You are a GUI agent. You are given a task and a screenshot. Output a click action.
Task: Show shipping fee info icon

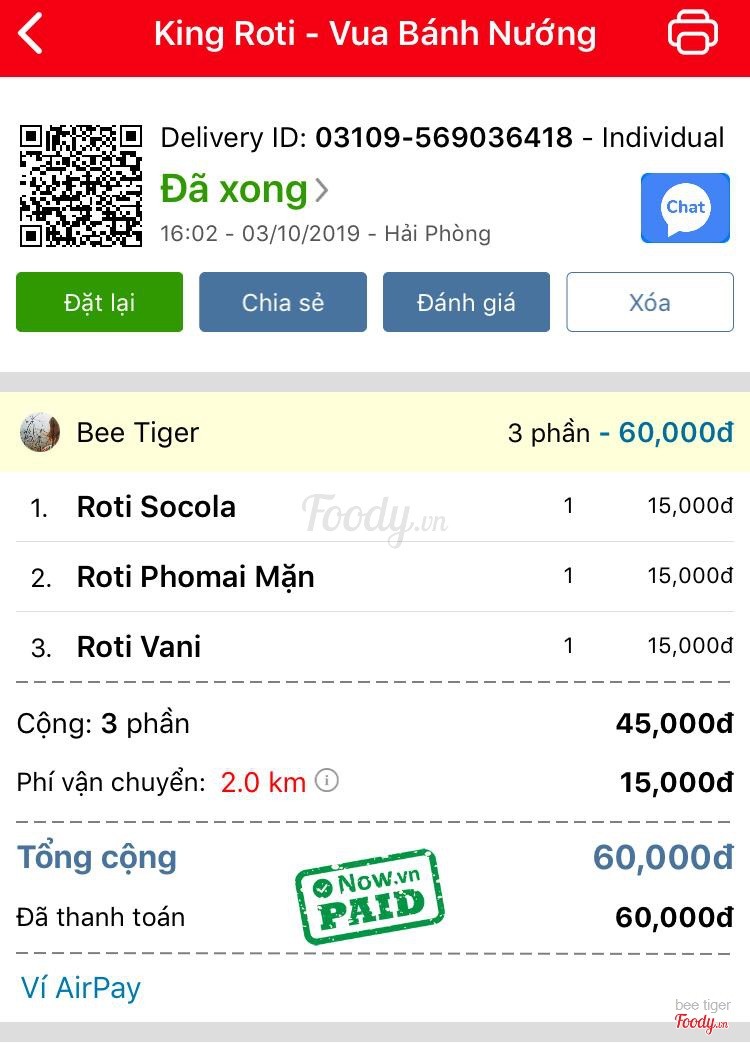pyautogui.click(x=327, y=780)
